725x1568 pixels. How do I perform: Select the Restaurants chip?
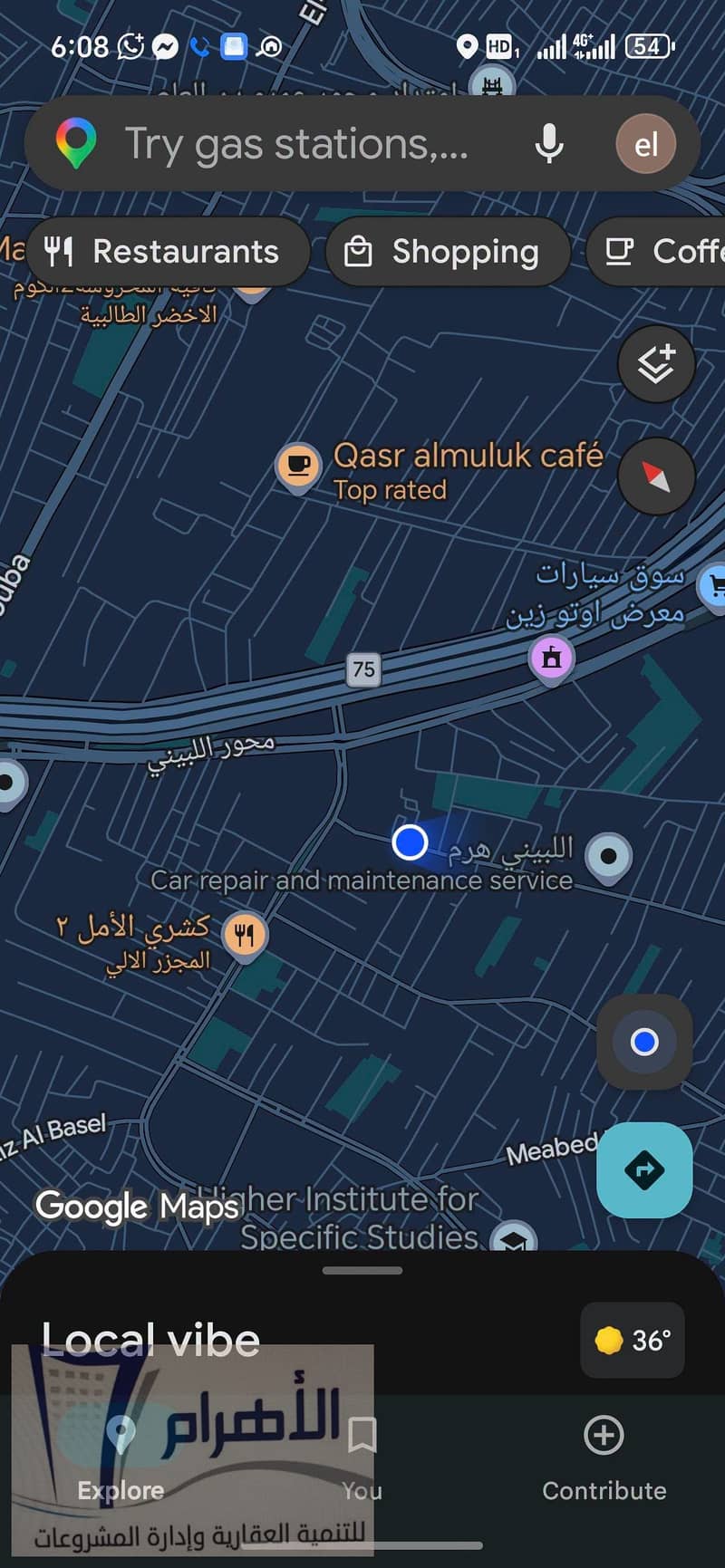168,252
